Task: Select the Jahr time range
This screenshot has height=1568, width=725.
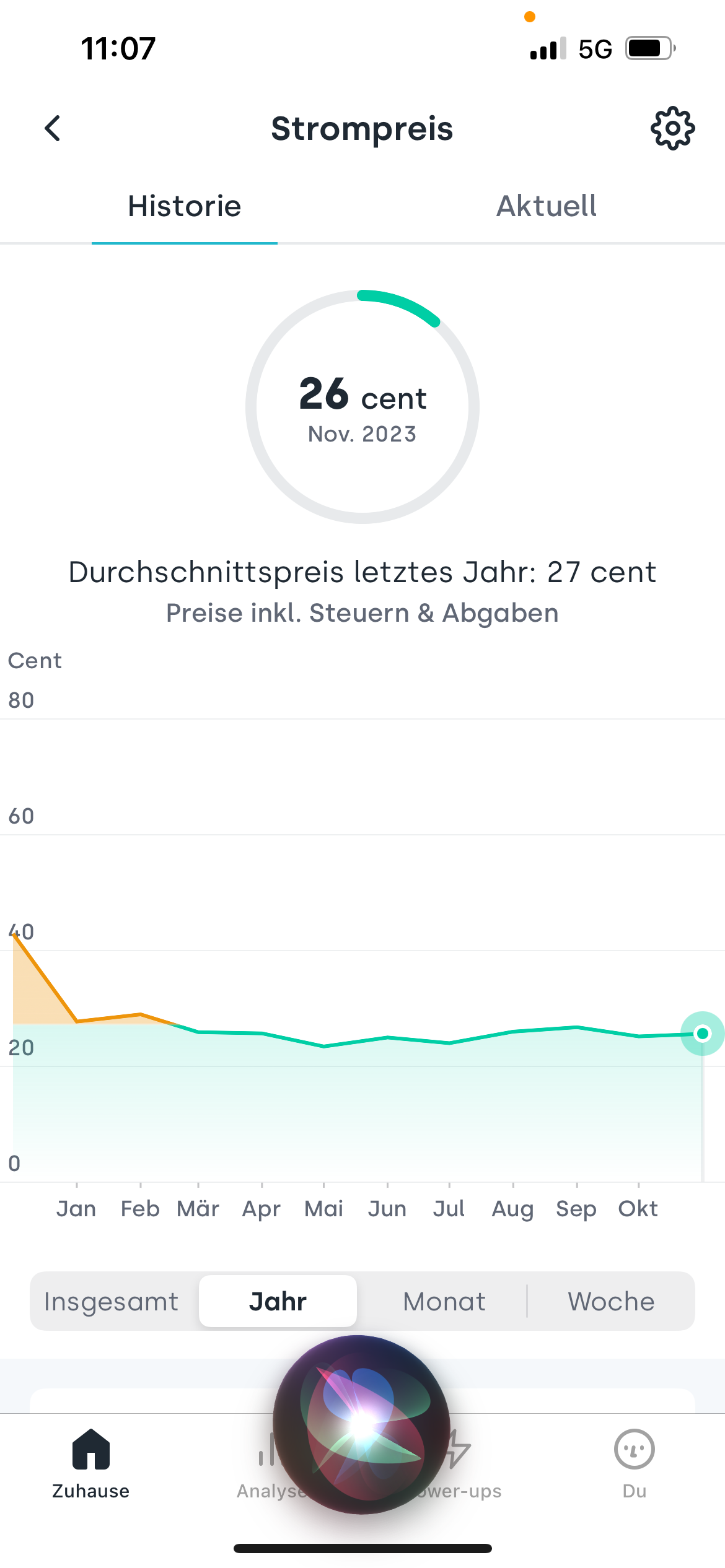Action: point(278,1301)
